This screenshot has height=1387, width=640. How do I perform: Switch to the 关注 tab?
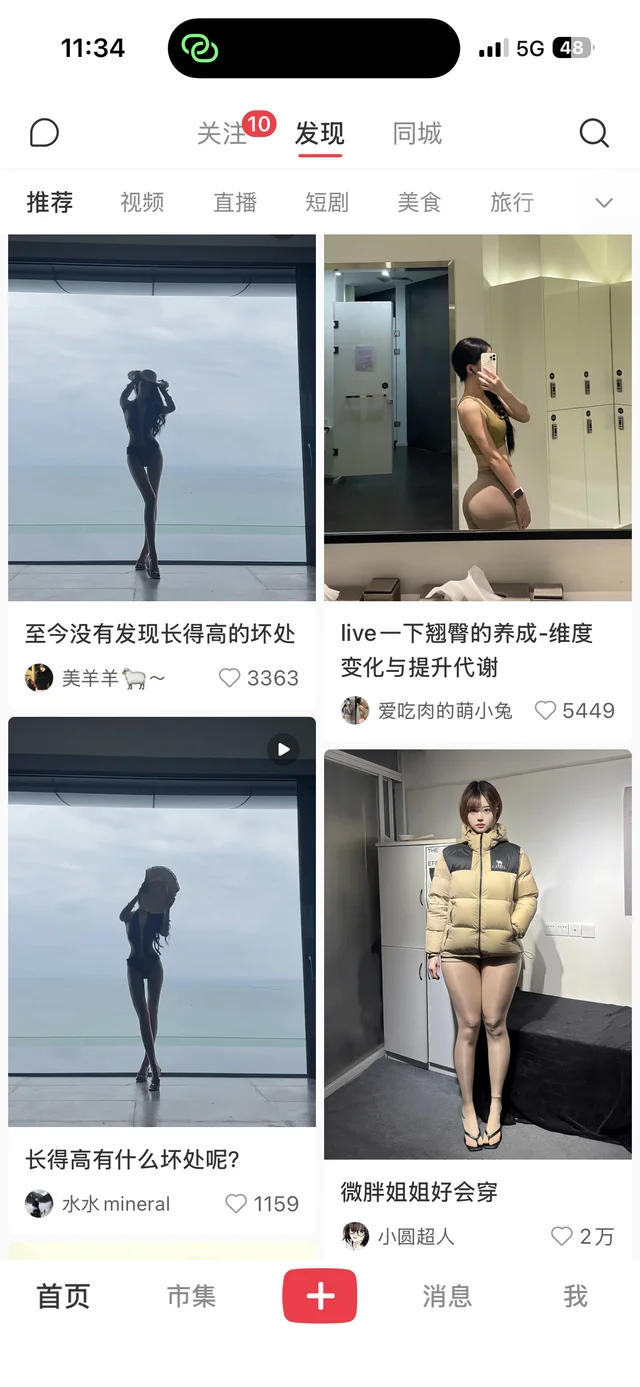pyautogui.click(x=221, y=134)
